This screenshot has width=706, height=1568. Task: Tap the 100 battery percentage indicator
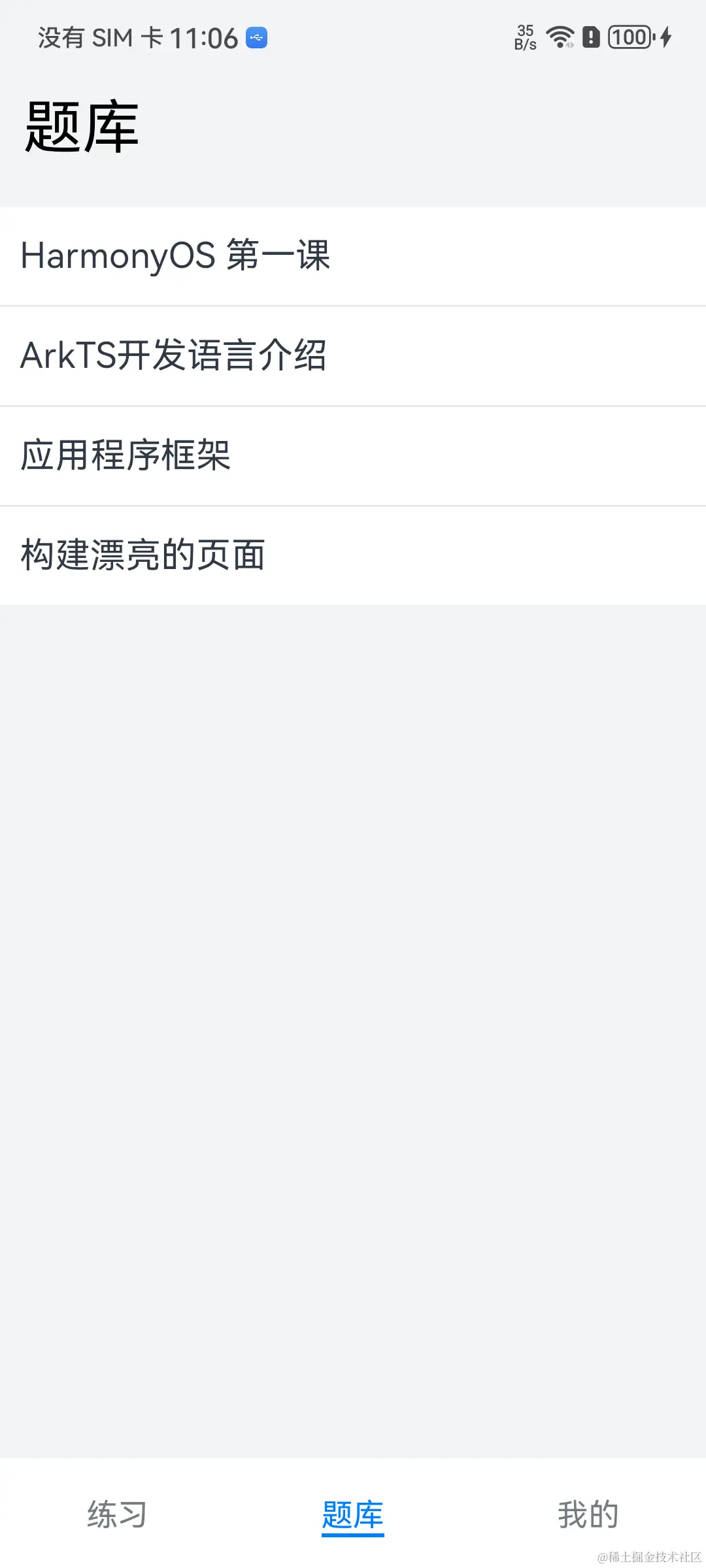coord(629,37)
